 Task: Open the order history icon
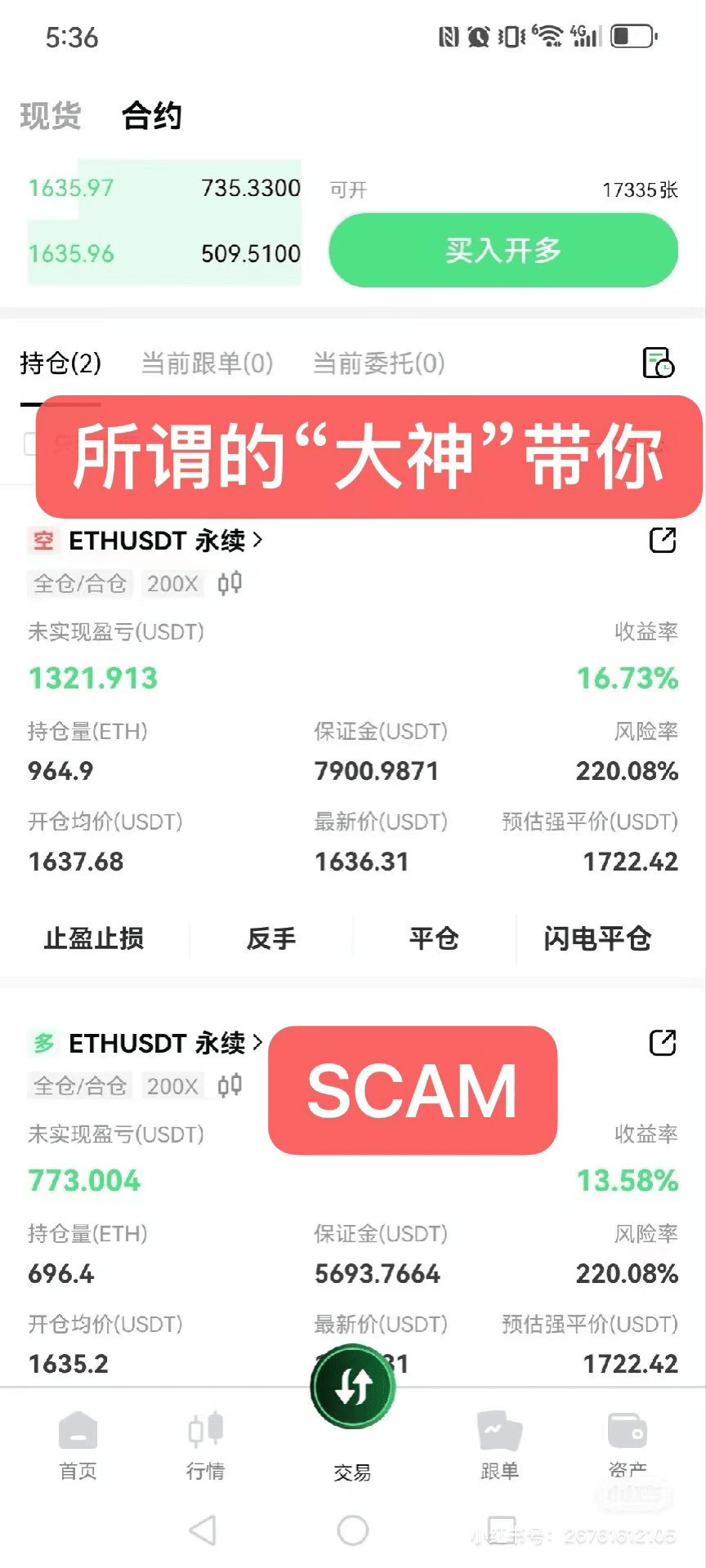659,363
